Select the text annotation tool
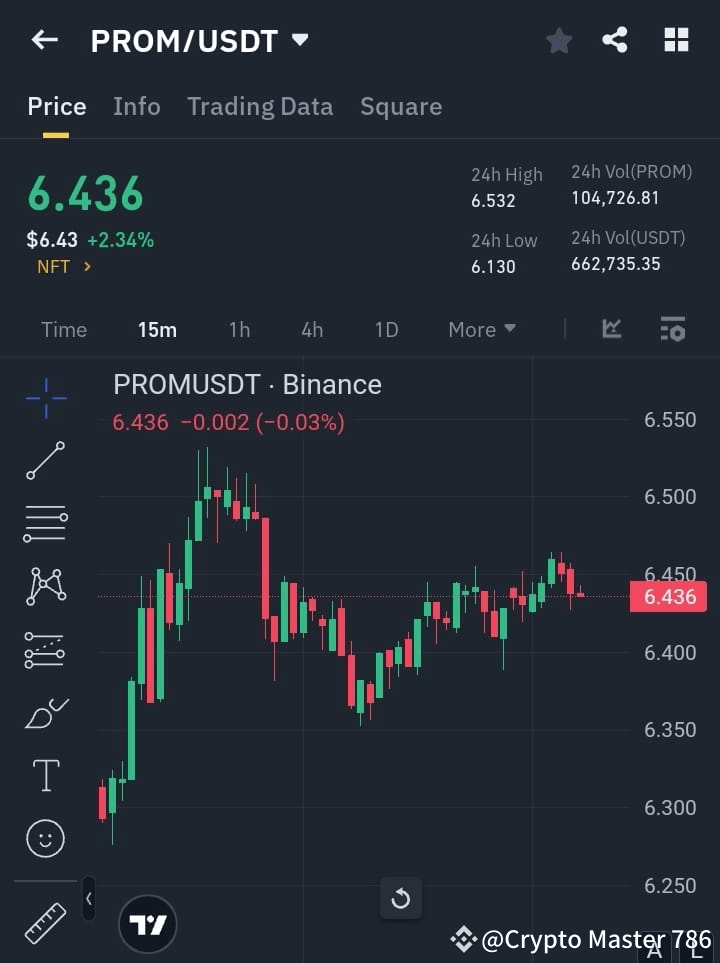This screenshot has width=720, height=963. click(44, 775)
